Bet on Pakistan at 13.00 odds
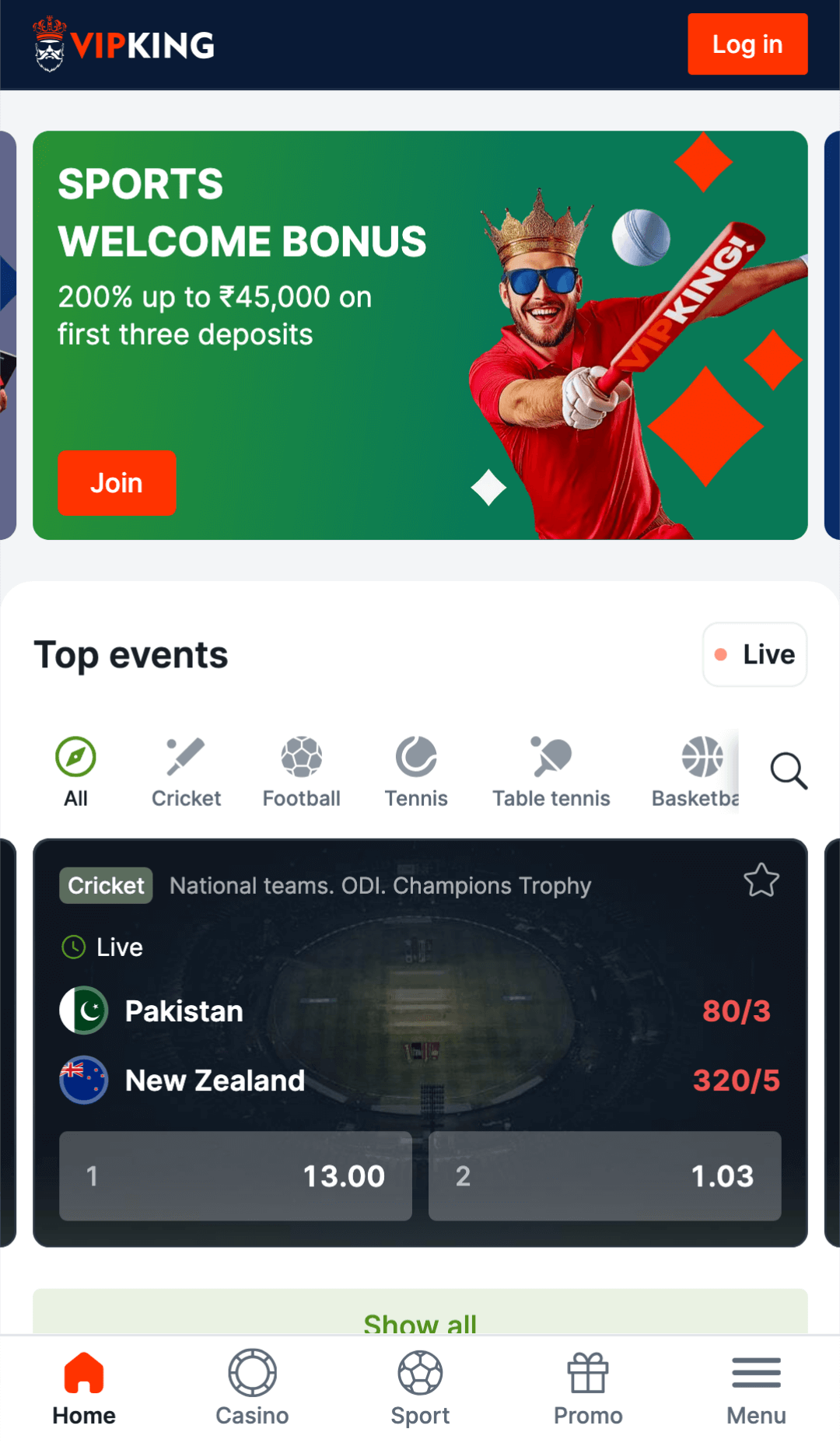Image resolution: width=840 pixels, height=1443 pixels. coord(235,1175)
